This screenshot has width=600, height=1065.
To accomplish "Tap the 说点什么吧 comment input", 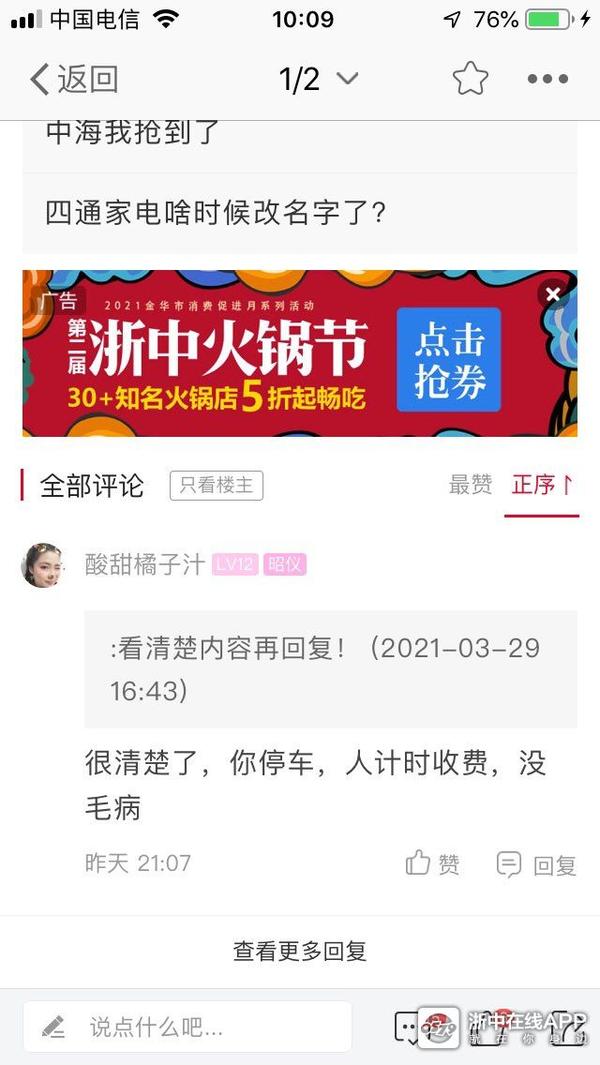I will coord(188,1026).
